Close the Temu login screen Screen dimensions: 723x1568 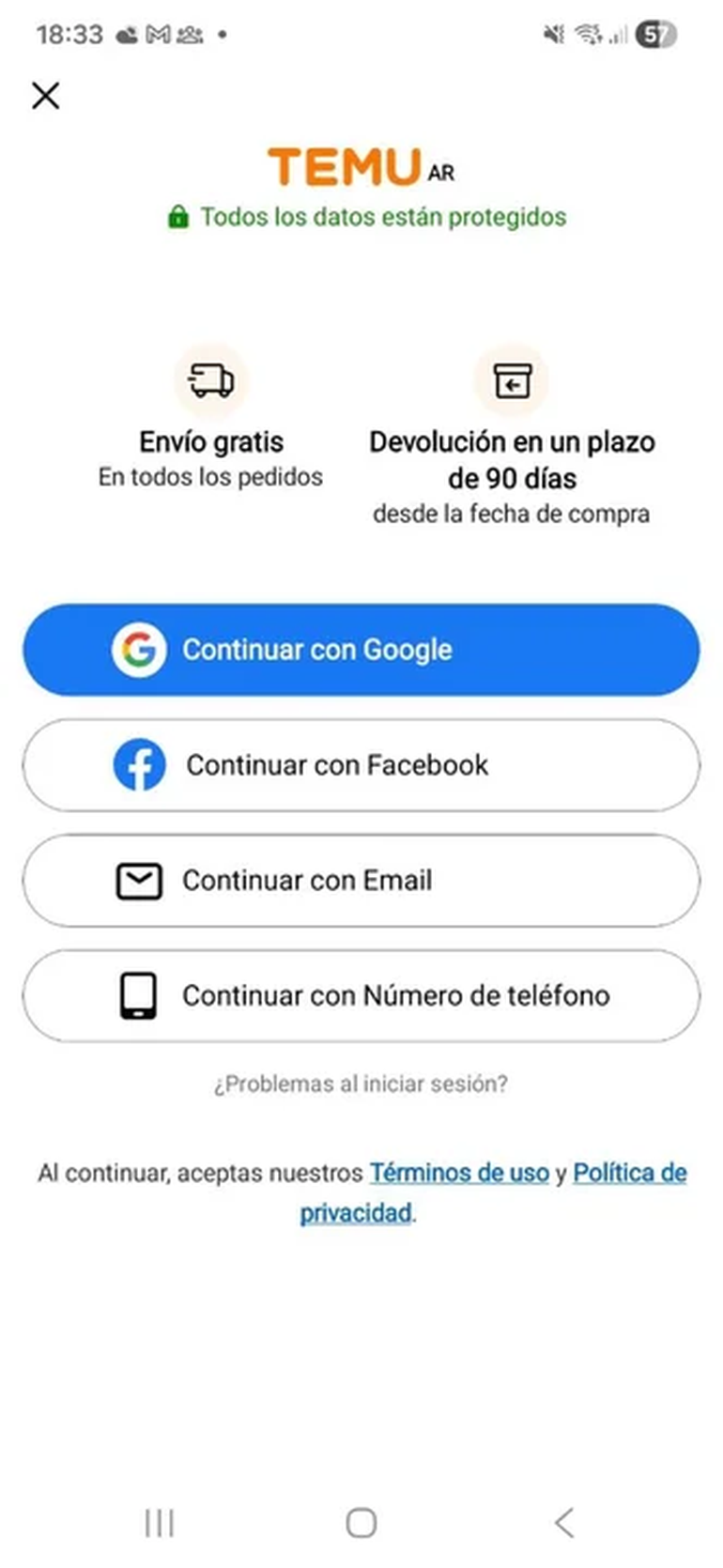click(45, 95)
